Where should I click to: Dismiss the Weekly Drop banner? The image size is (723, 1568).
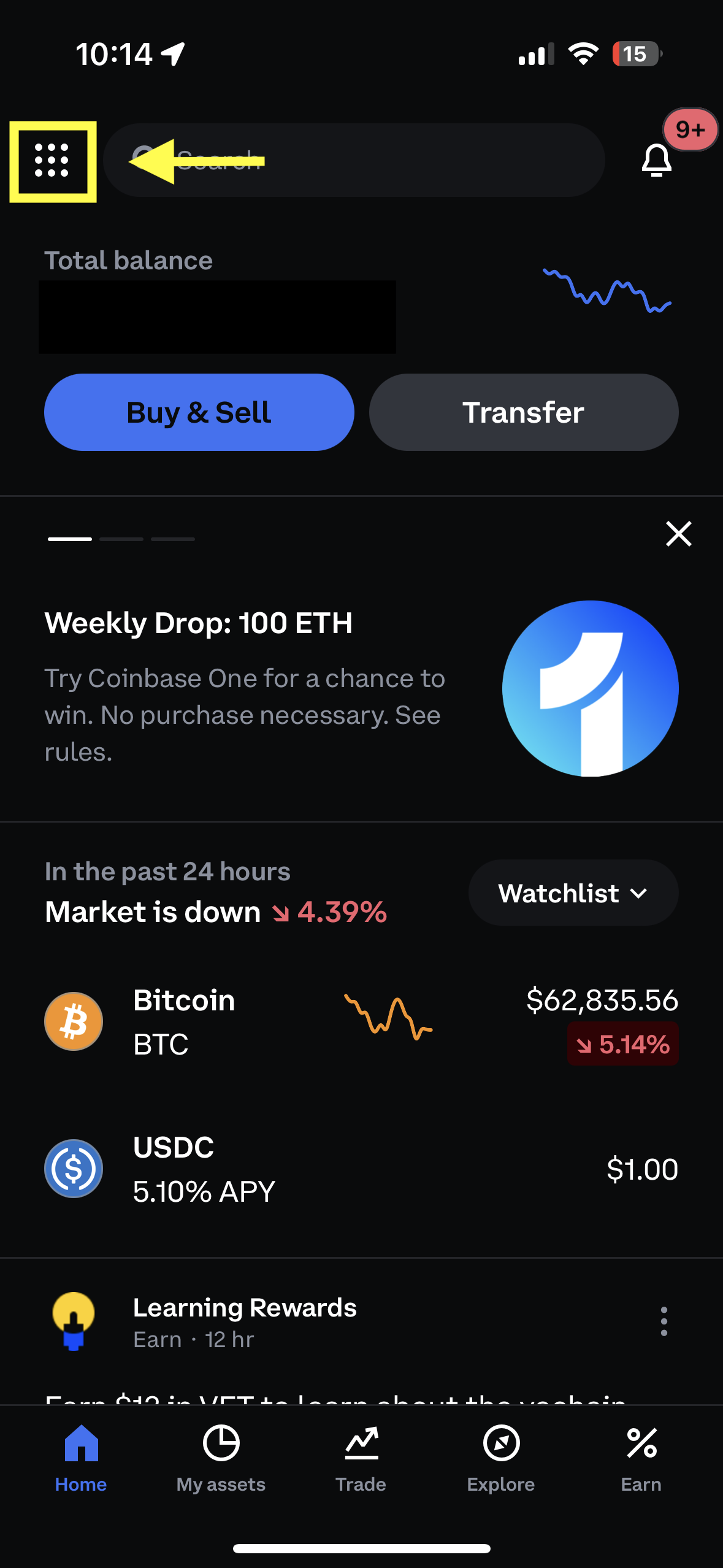[x=678, y=534]
